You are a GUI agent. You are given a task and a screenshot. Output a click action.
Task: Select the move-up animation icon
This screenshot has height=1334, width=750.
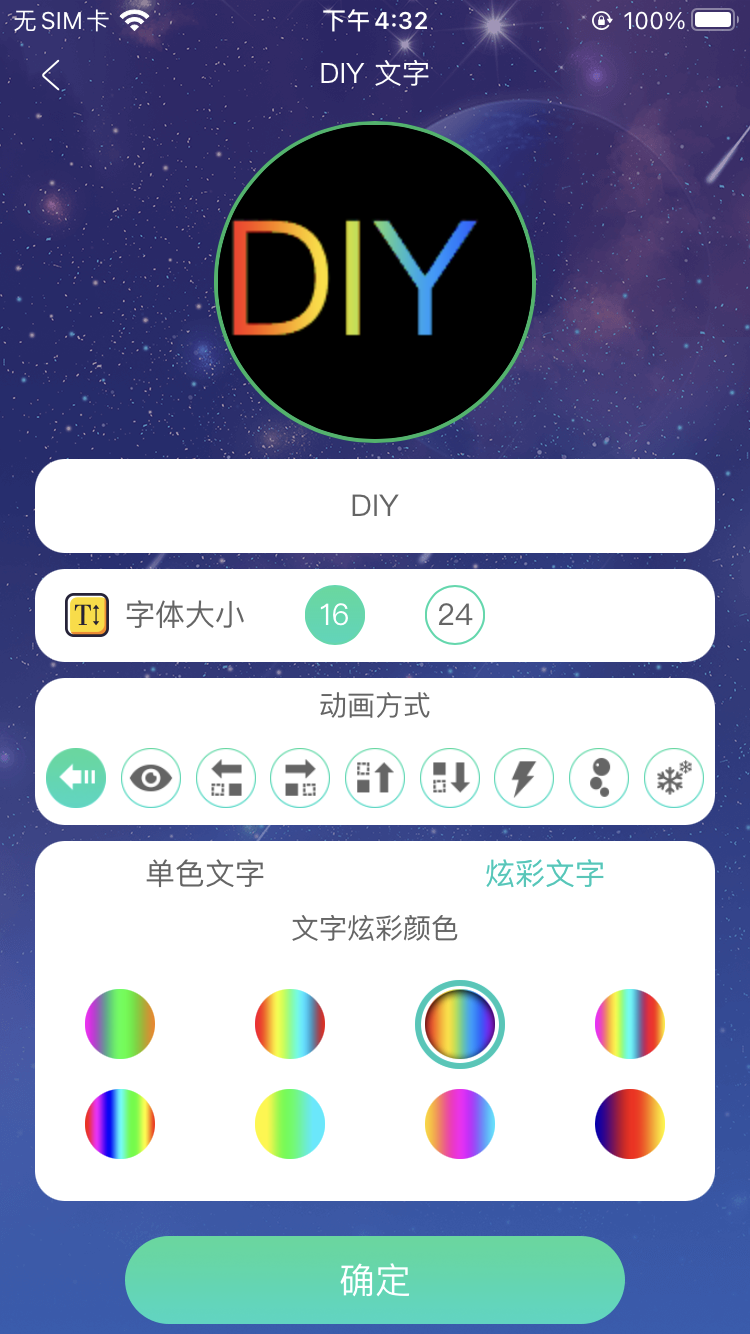click(374, 777)
